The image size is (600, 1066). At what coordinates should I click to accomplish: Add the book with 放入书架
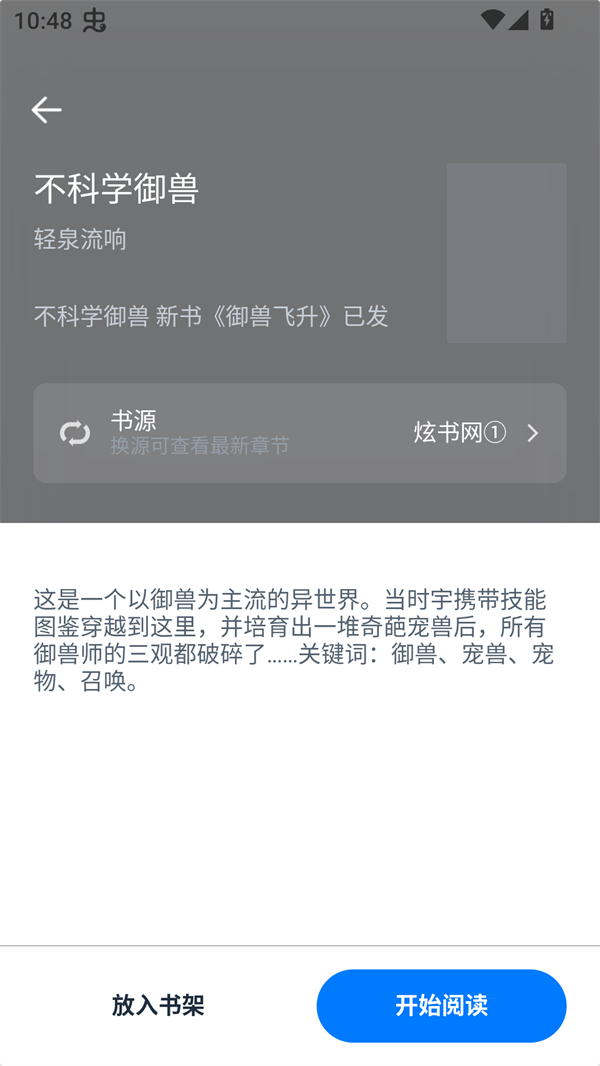158,1005
